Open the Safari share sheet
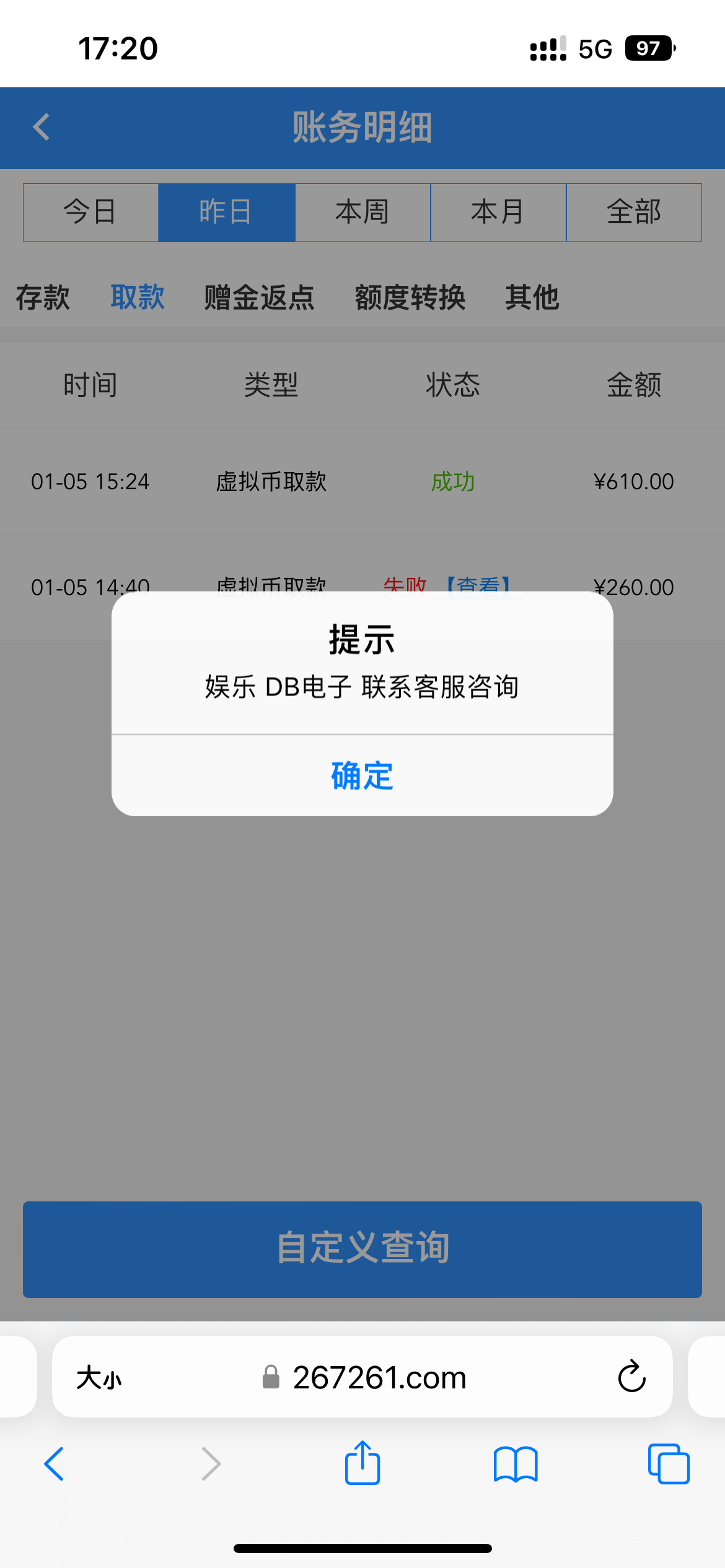The image size is (725, 1568). pyautogui.click(x=362, y=1463)
